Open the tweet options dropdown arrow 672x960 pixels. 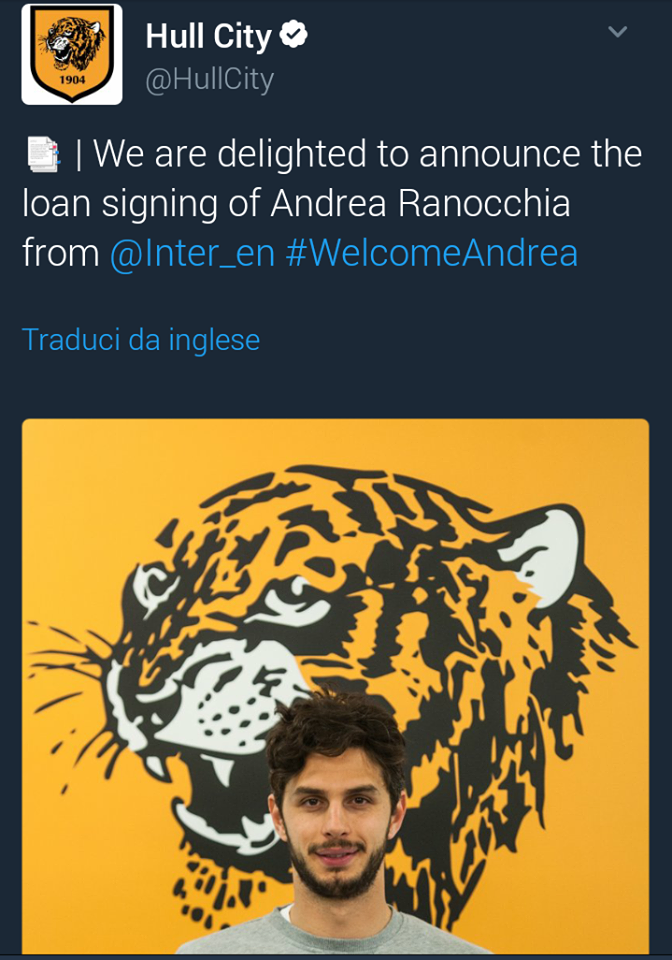[x=618, y=32]
